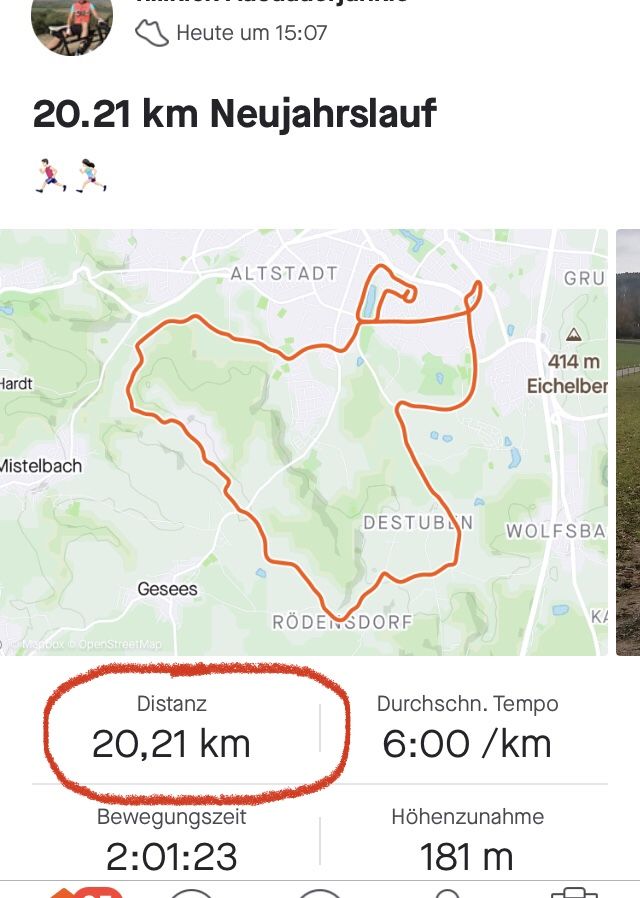This screenshot has width=640, height=898.
Task: Open the route map of the Neujahrslauf
Action: (x=303, y=442)
